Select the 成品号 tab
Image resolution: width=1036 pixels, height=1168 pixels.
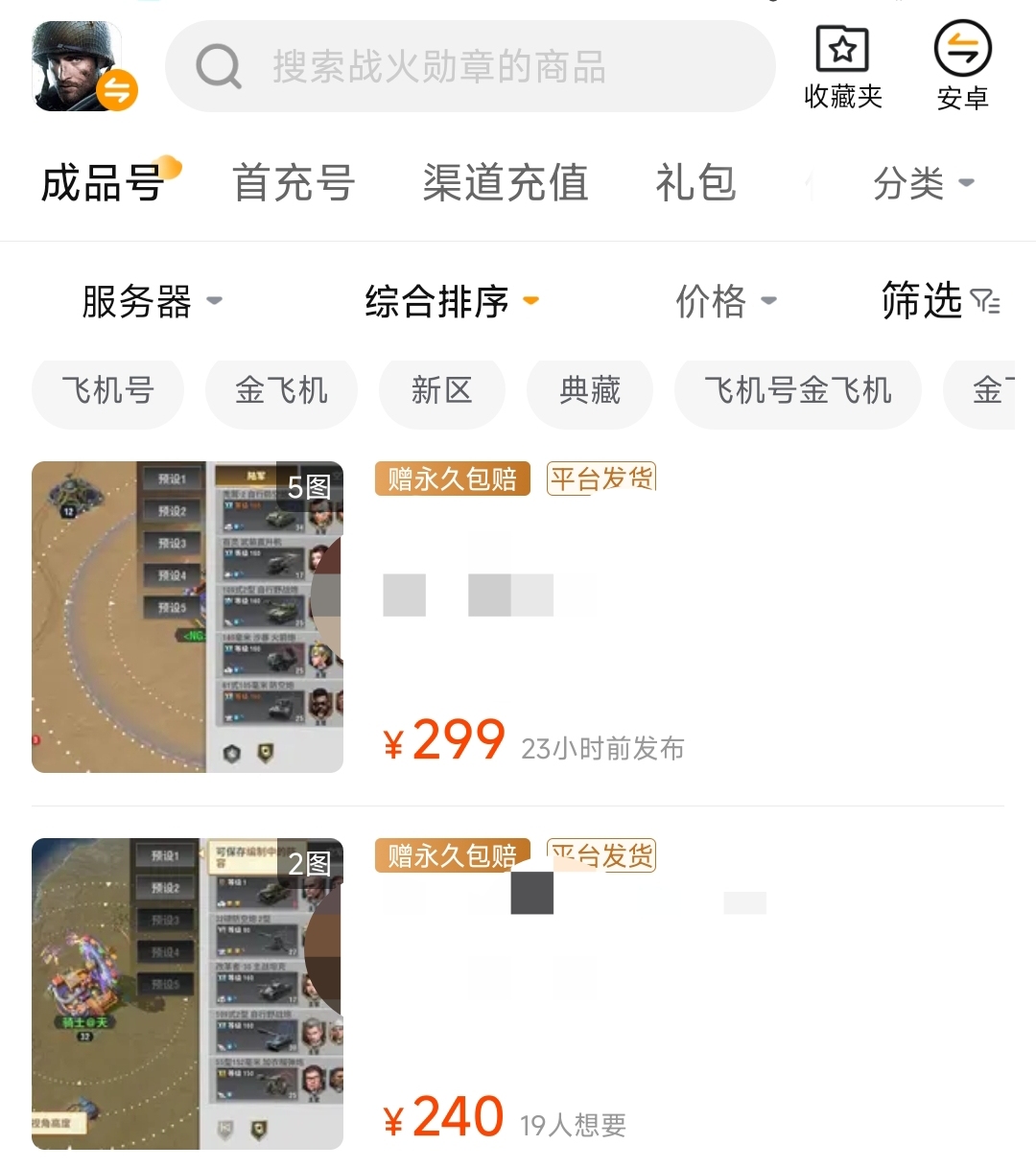point(103,183)
